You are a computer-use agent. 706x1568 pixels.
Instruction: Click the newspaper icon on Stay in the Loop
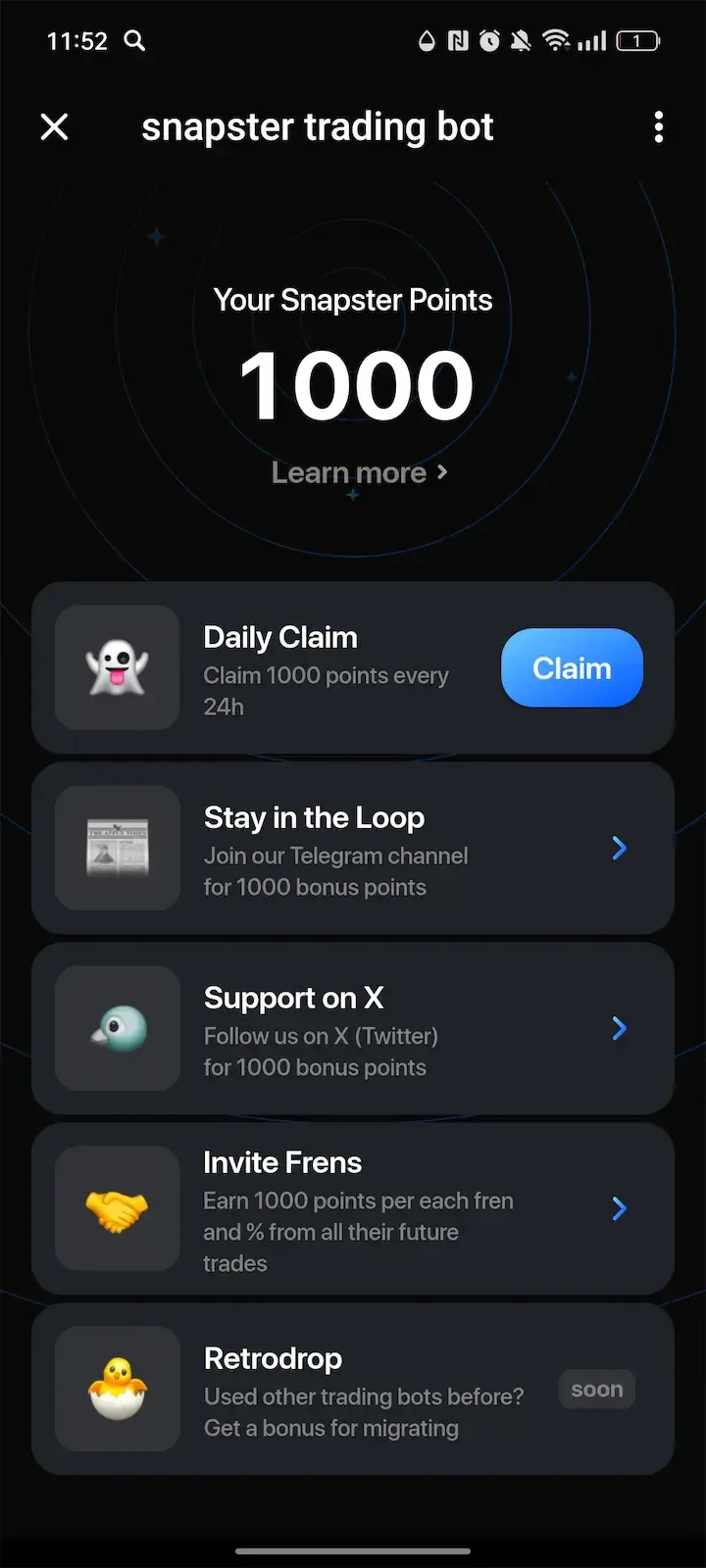click(117, 848)
